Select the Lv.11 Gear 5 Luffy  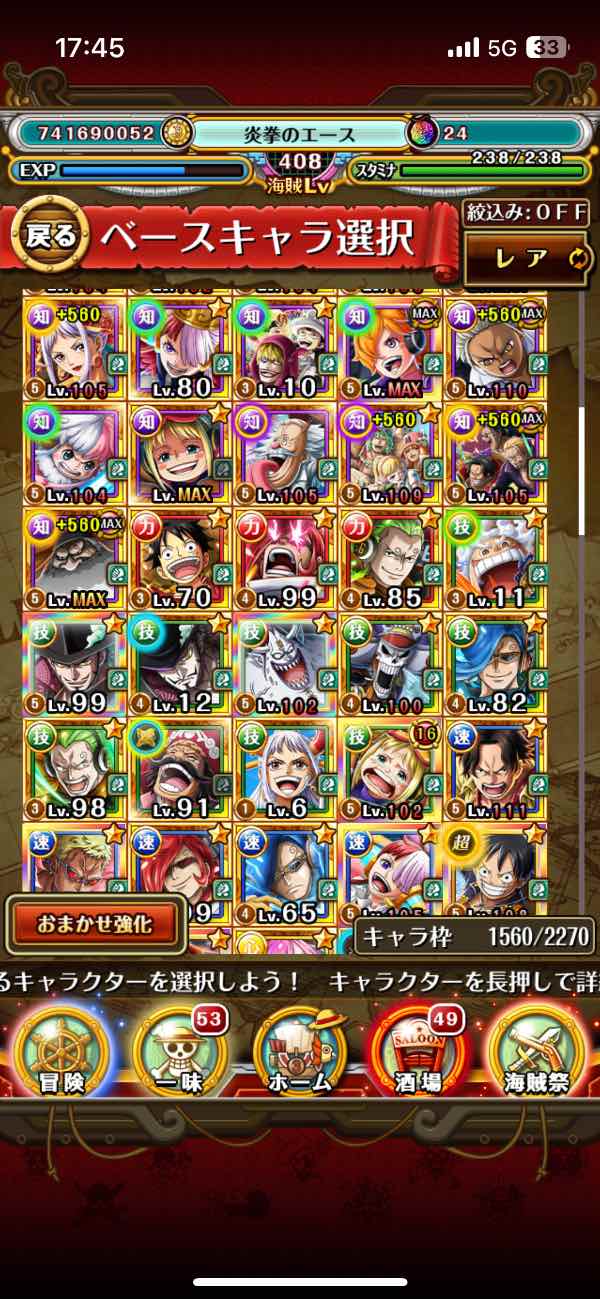(496, 558)
